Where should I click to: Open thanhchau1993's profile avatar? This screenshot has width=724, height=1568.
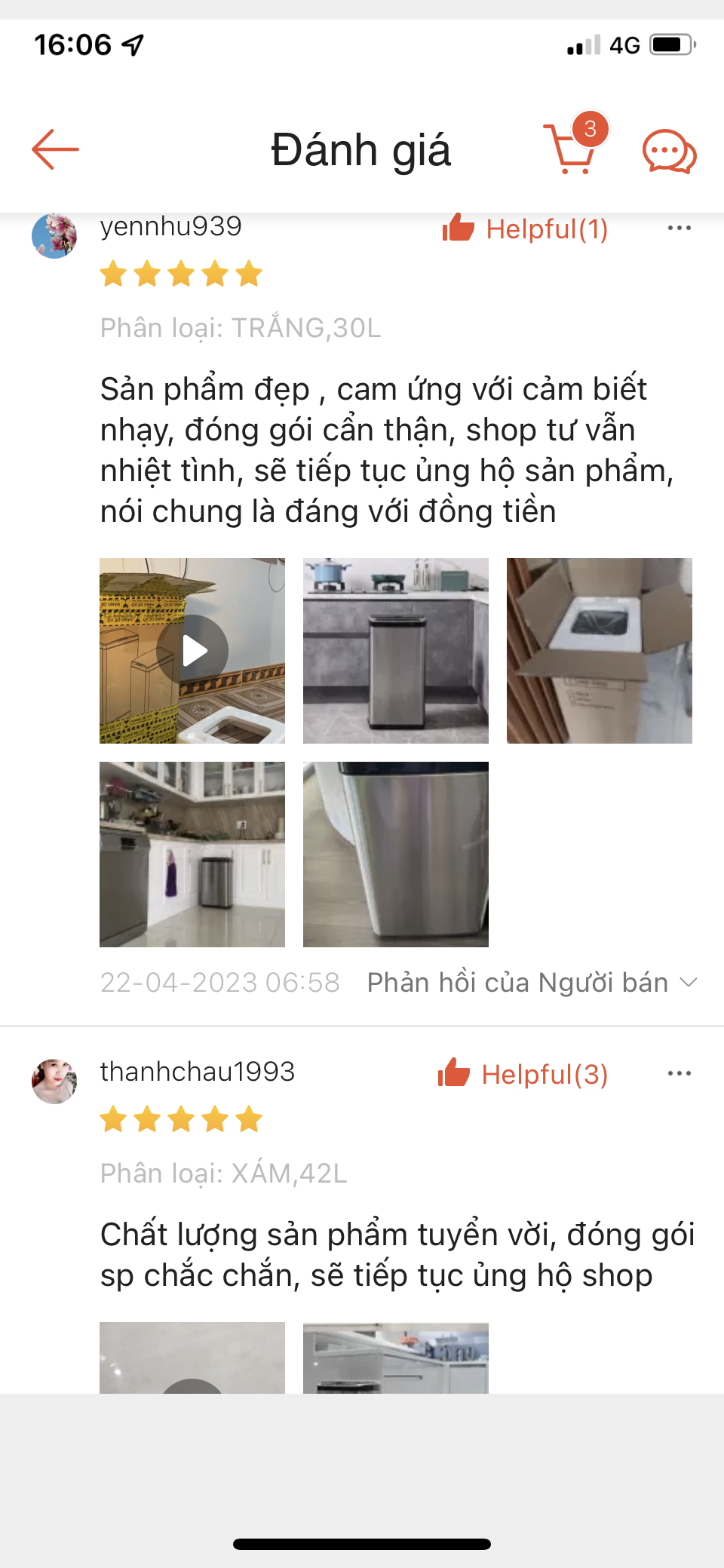click(54, 1081)
